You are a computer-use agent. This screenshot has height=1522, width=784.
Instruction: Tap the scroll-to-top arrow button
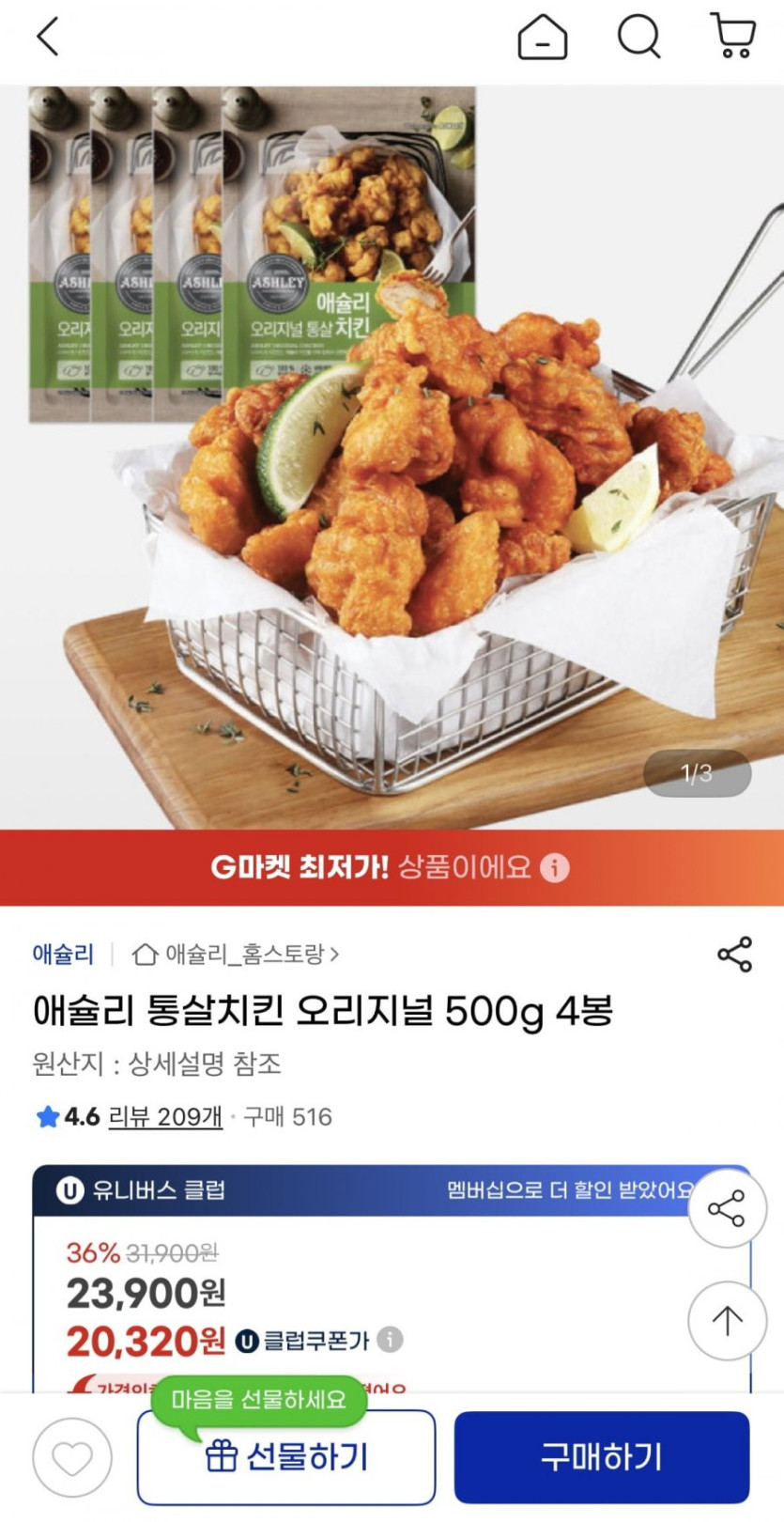pos(728,1320)
